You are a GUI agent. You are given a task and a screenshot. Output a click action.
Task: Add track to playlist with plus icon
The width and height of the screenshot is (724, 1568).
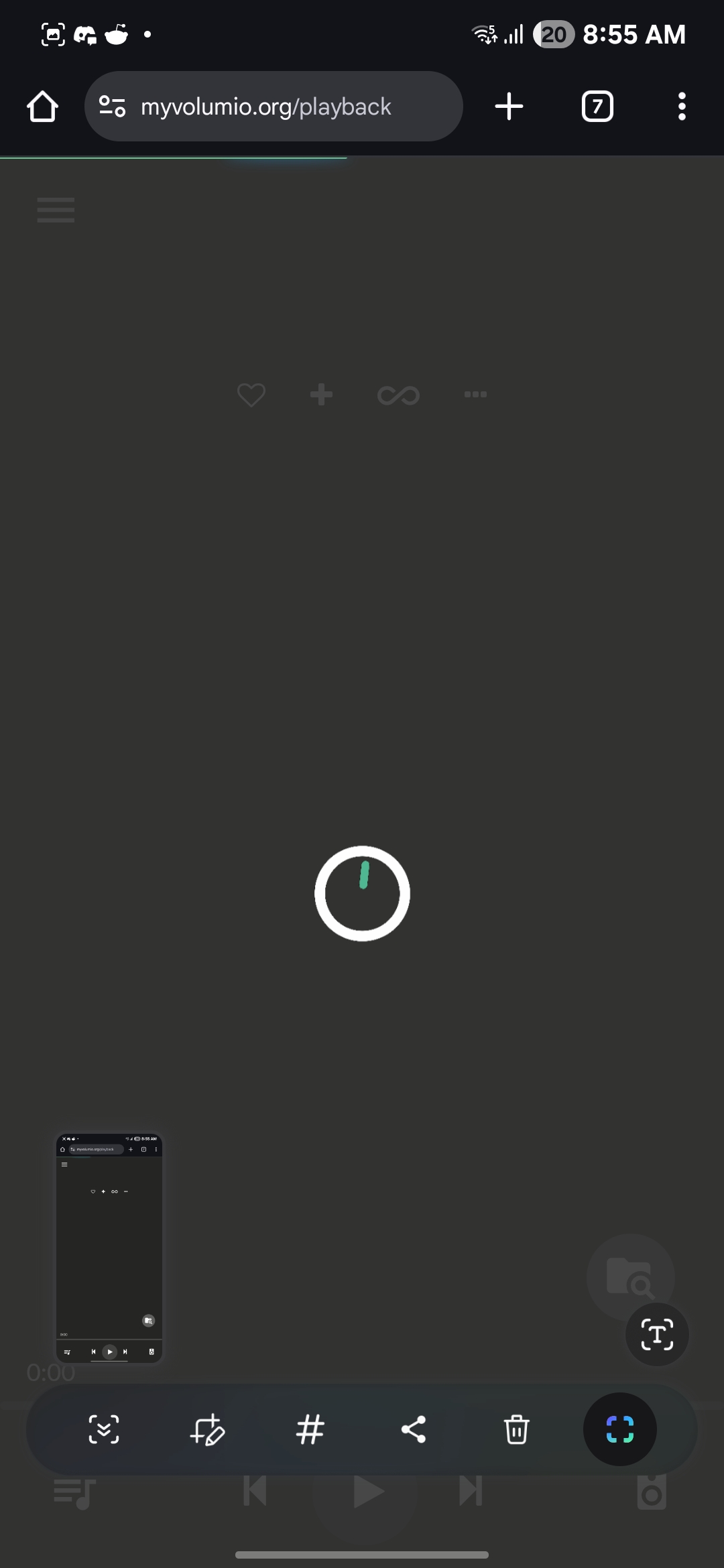(x=321, y=395)
